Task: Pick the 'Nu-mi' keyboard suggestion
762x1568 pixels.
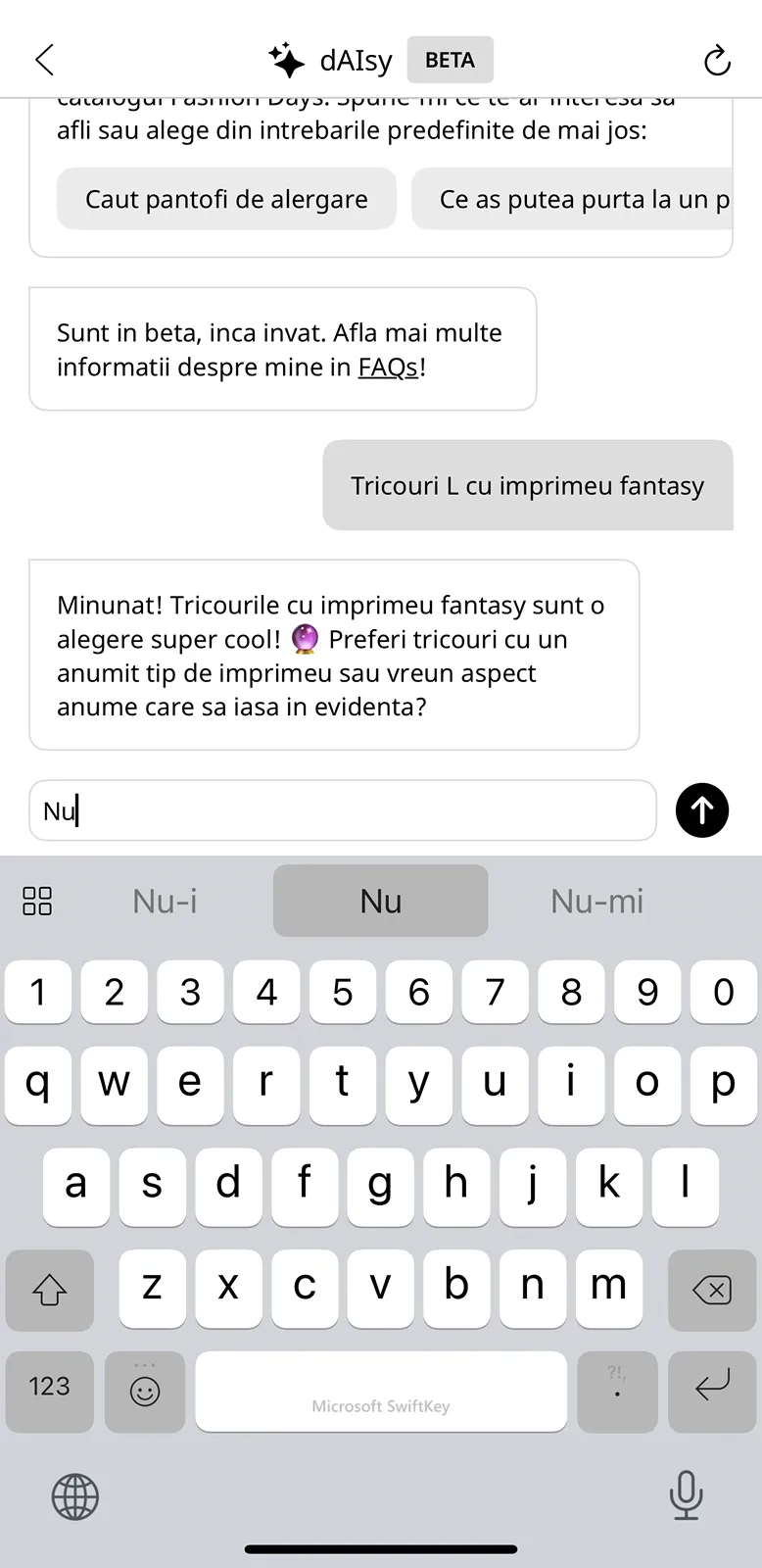Action: 596,901
